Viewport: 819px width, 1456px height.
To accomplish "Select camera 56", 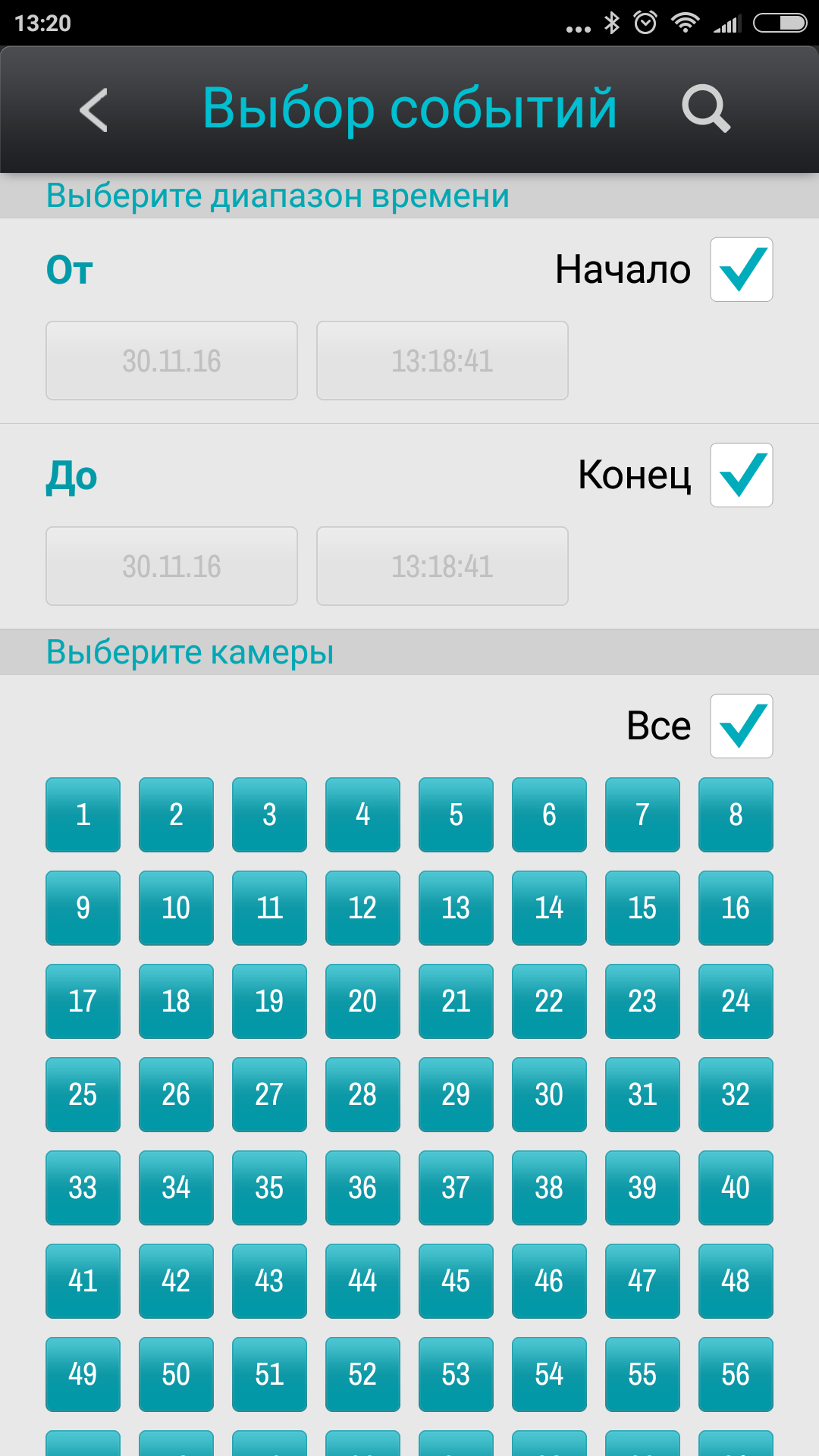I will [x=736, y=1374].
